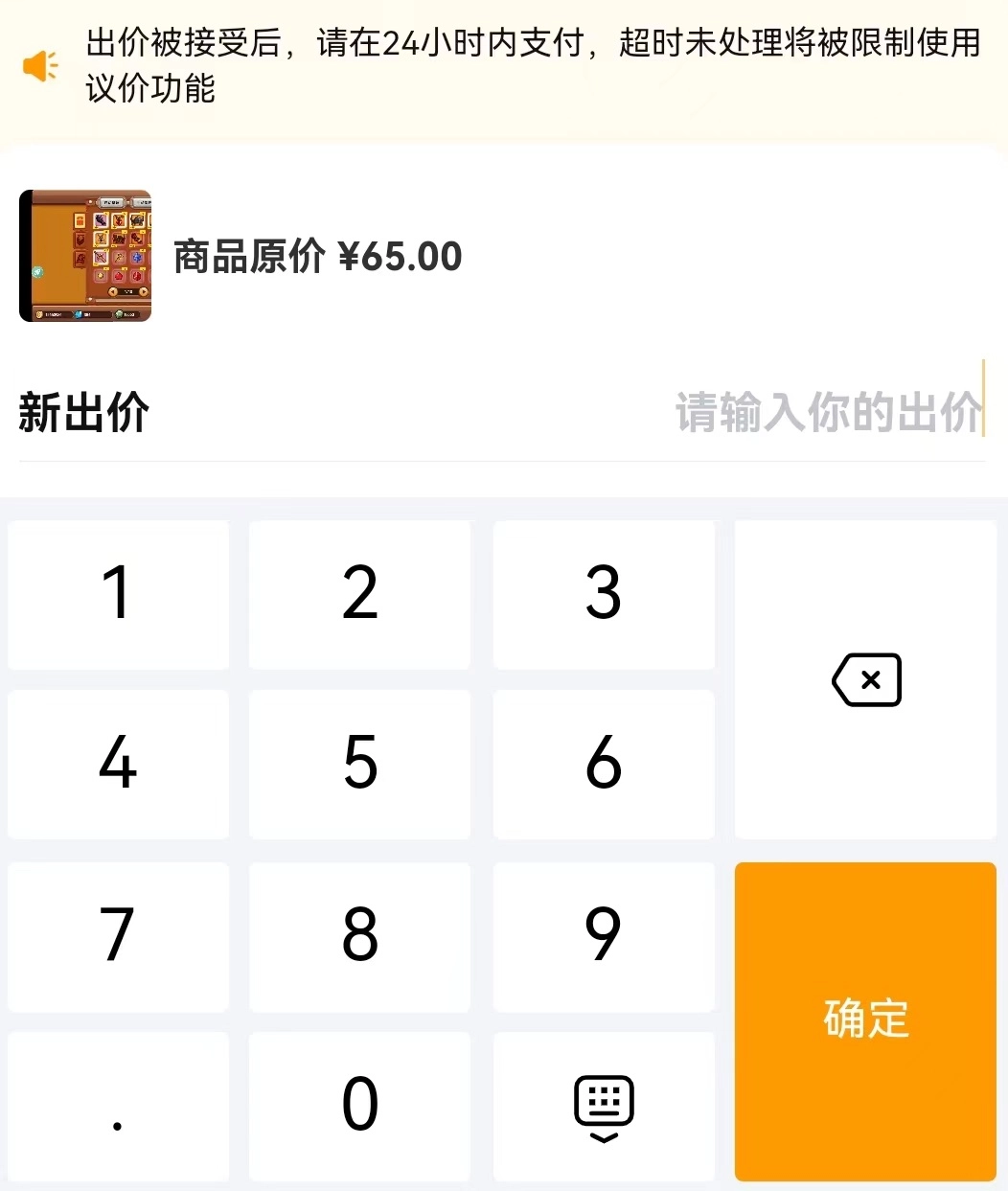This screenshot has height=1191, width=1008.
Task: Hide the numeric keypad
Action: pyautogui.click(x=604, y=1107)
